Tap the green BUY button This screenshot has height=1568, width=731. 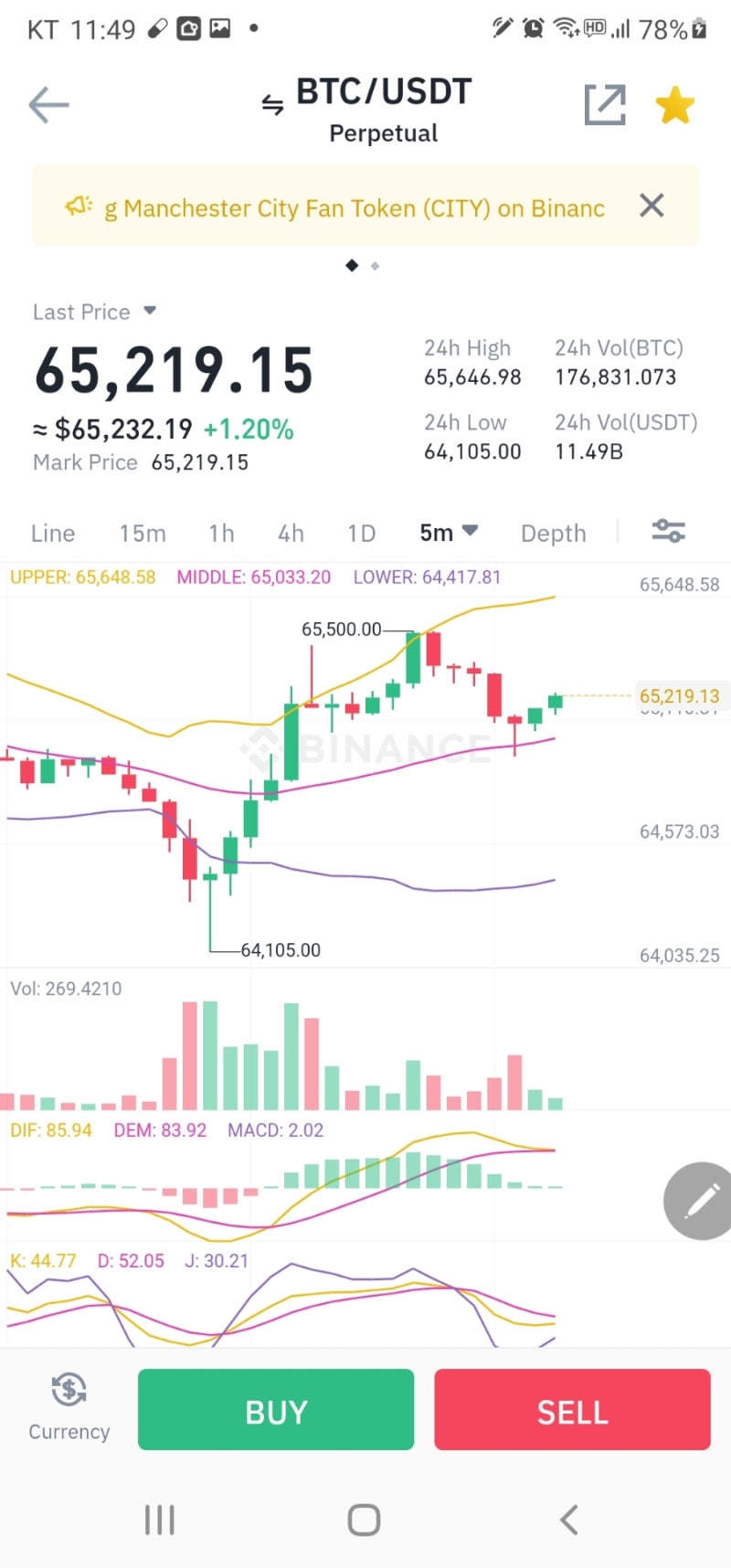click(x=276, y=1410)
